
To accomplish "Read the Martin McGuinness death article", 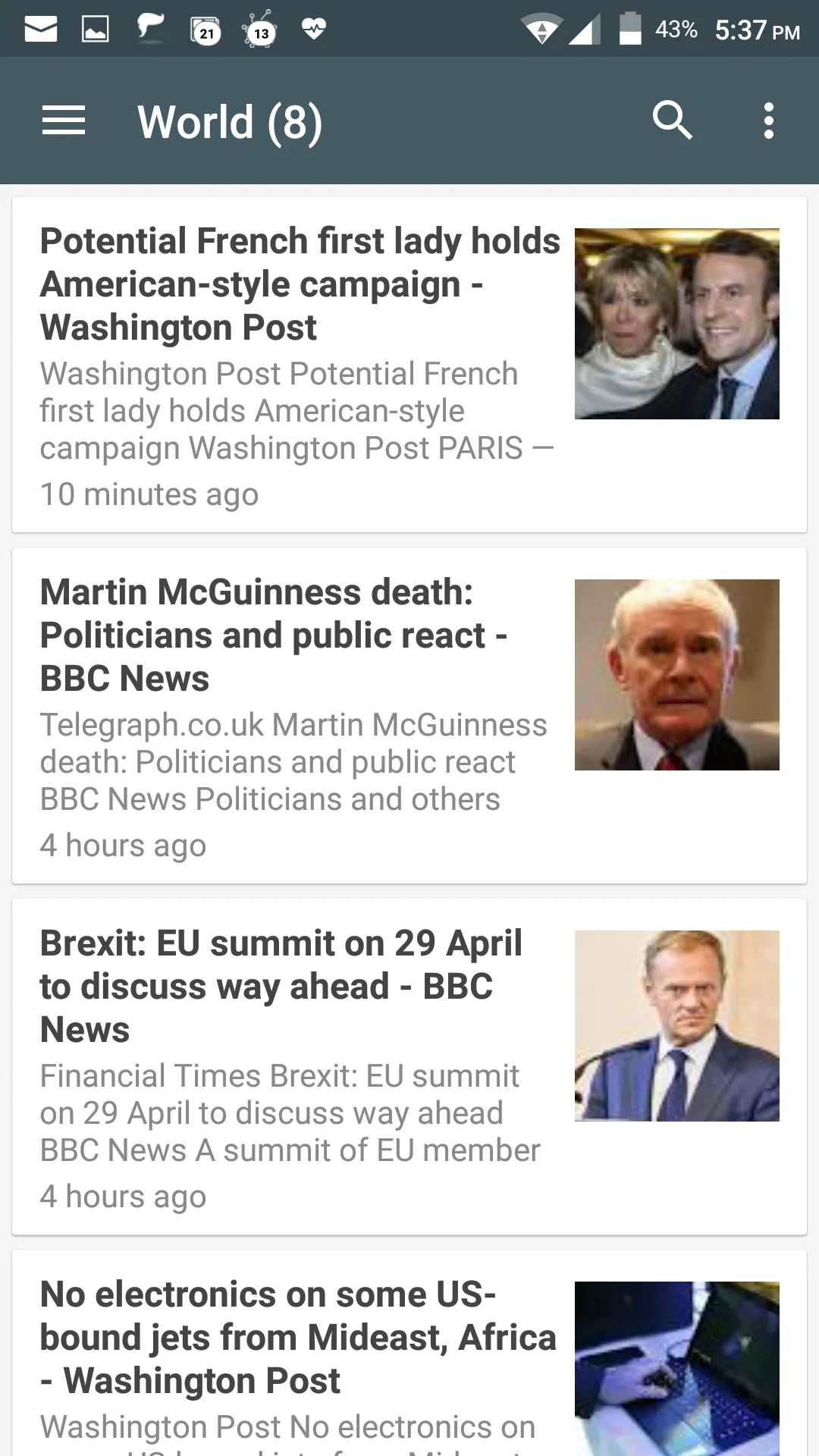I will (x=409, y=716).
